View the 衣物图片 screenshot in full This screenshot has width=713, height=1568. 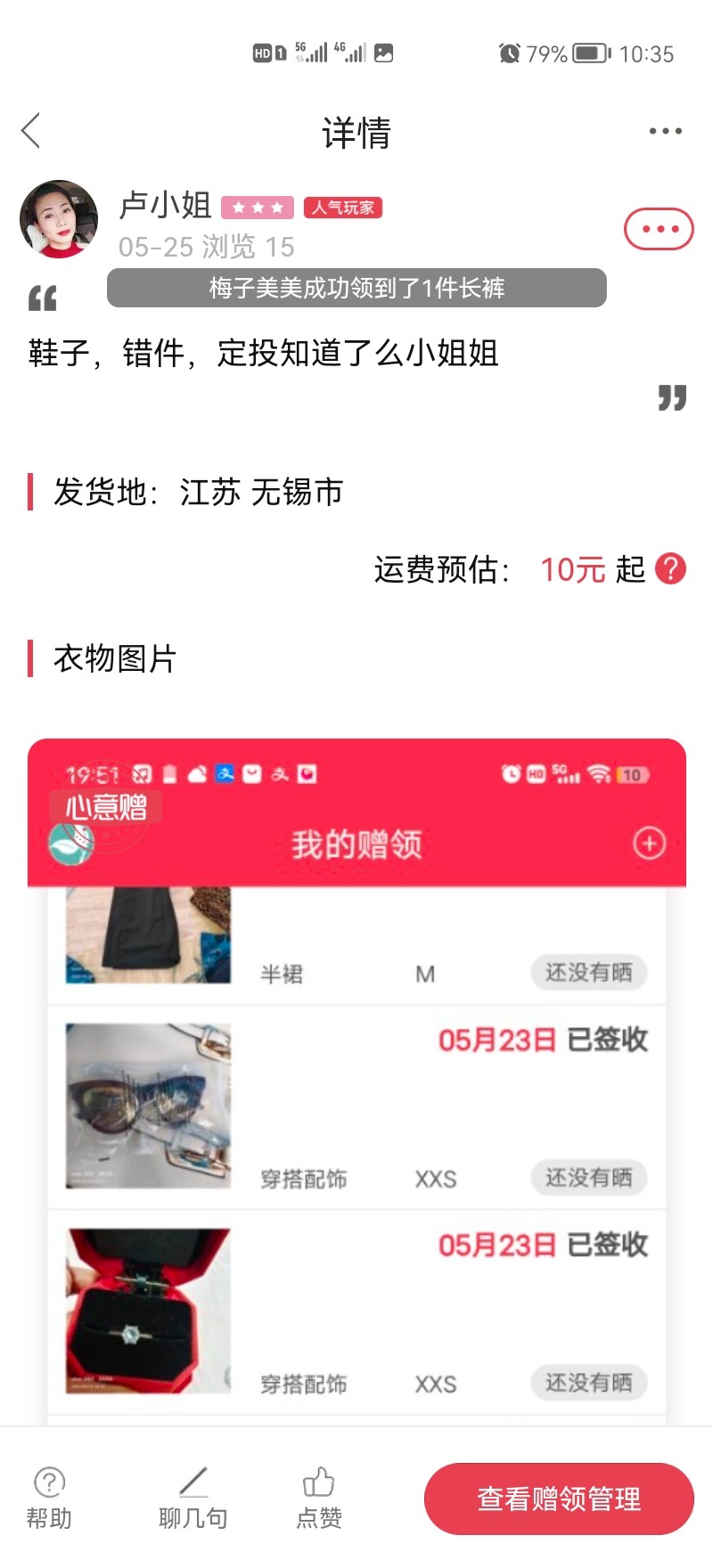click(x=356, y=1078)
